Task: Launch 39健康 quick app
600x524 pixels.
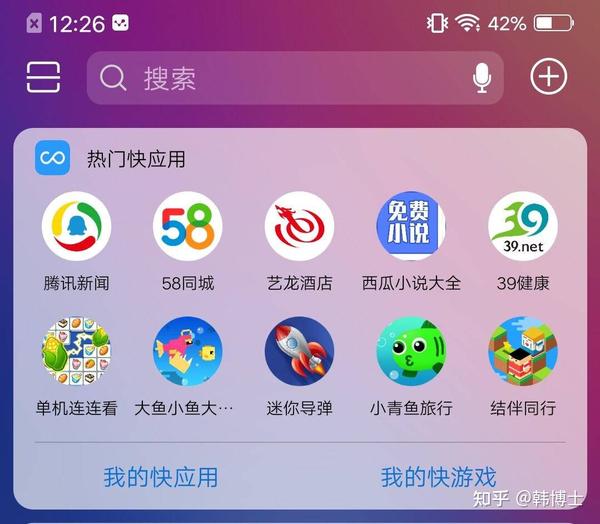Action: 522,228
